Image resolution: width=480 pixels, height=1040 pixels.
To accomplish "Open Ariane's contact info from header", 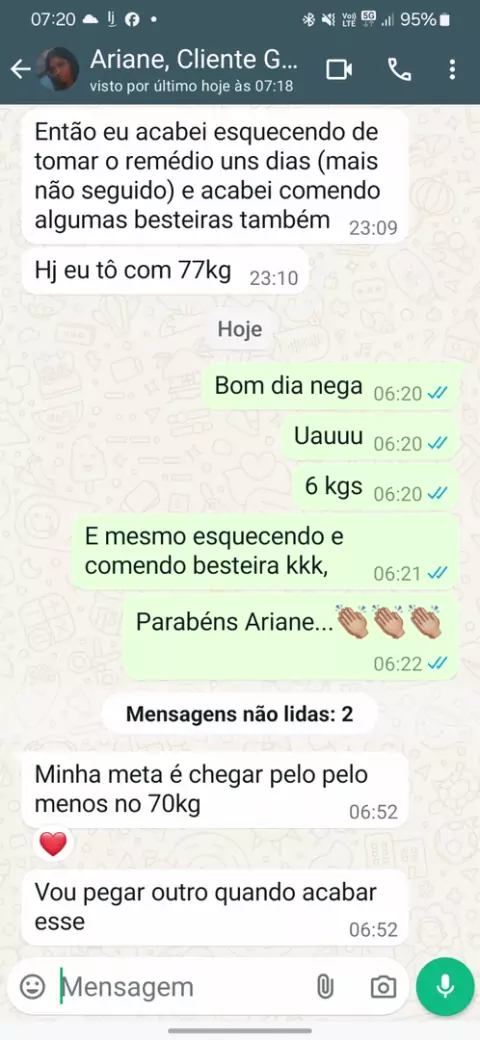I will (x=194, y=69).
